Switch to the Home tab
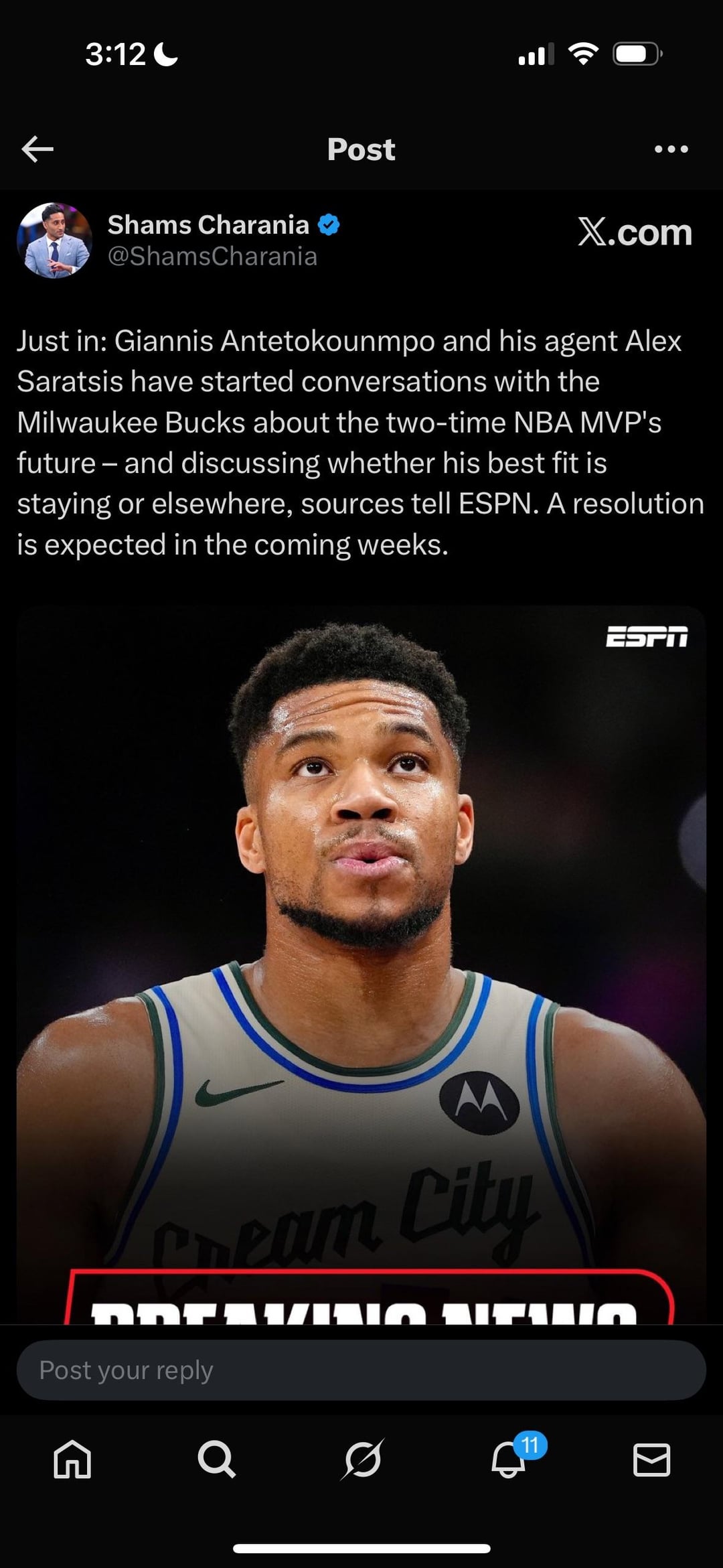The image size is (723, 1568). pyautogui.click(x=72, y=1459)
